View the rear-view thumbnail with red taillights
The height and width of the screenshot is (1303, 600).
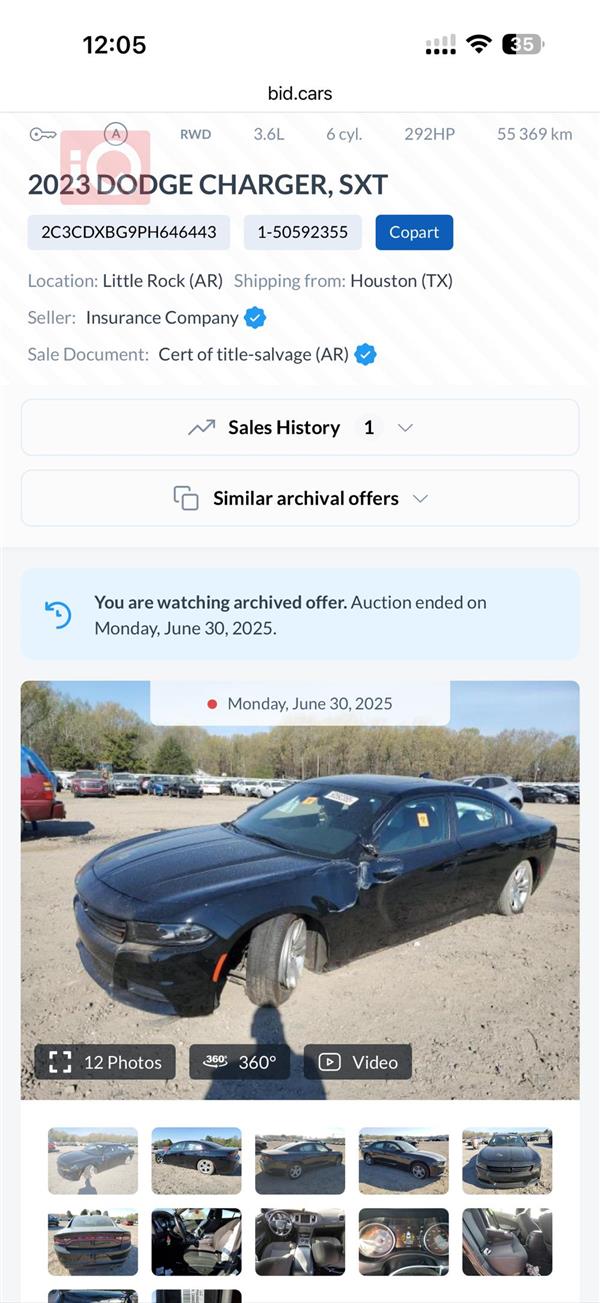[x=93, y=1242]
